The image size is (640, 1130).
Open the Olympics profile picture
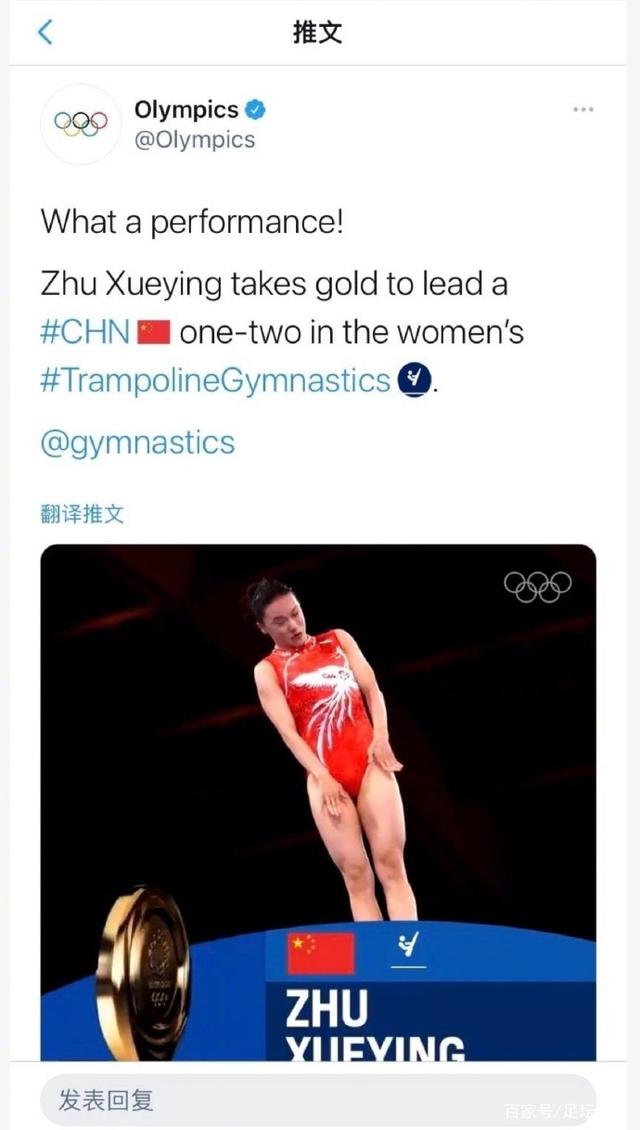[80, 123]
